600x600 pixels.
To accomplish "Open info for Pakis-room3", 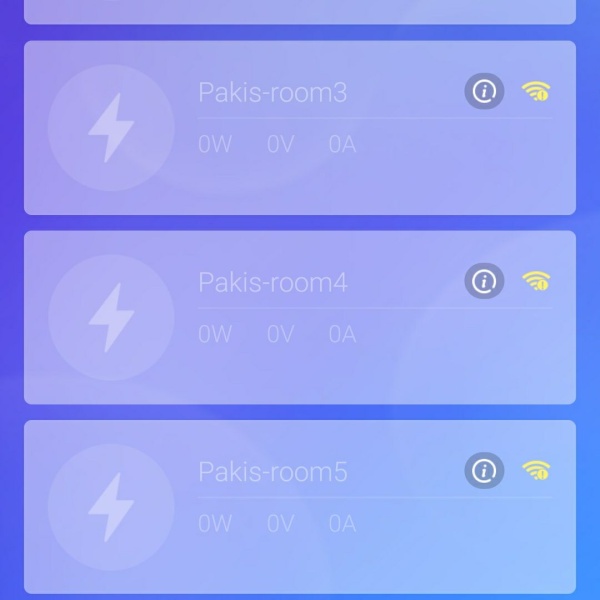I will pos(484,92).
